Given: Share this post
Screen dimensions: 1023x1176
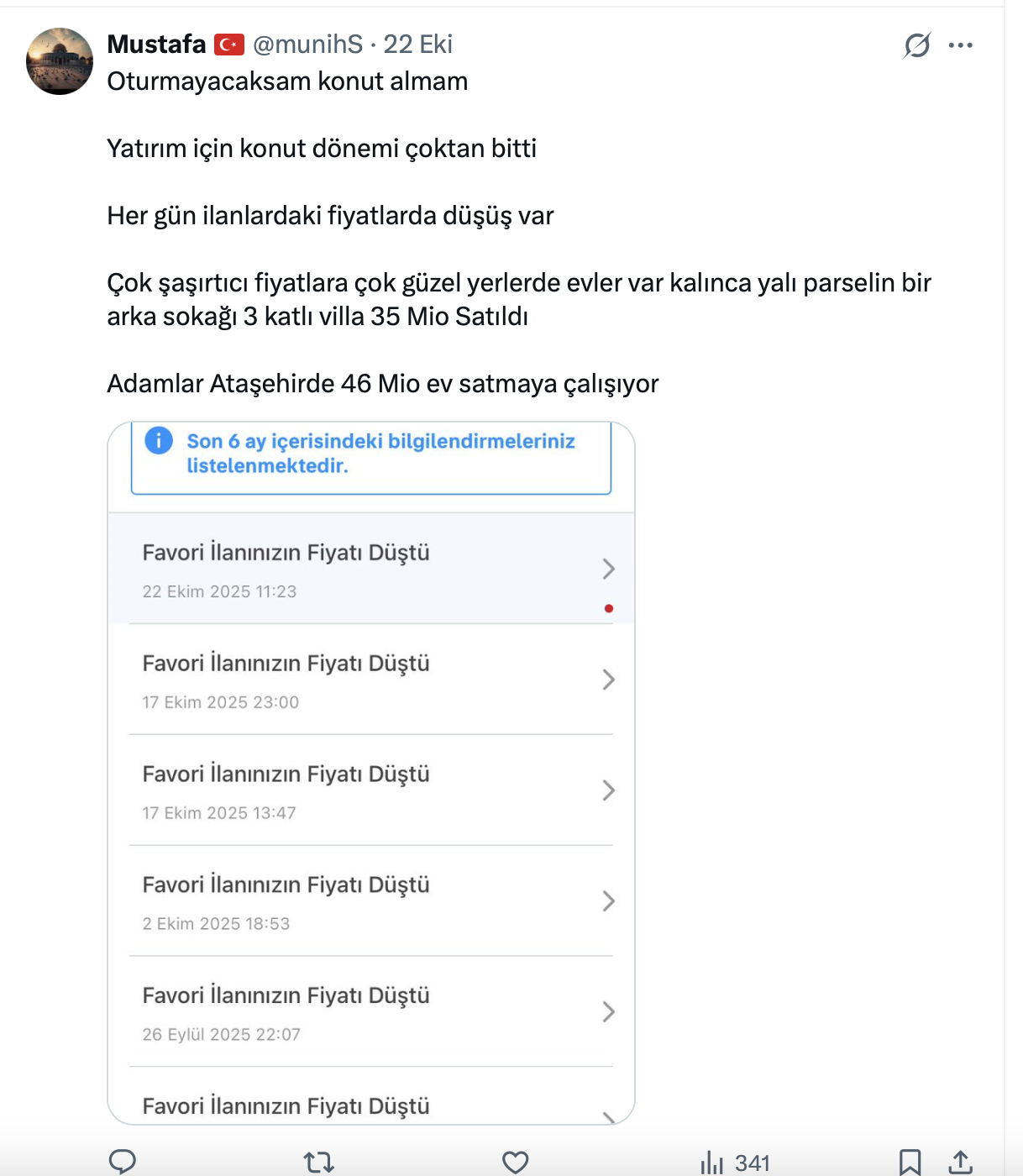Looking at the screenshot, I should (x=960, y=1162).
